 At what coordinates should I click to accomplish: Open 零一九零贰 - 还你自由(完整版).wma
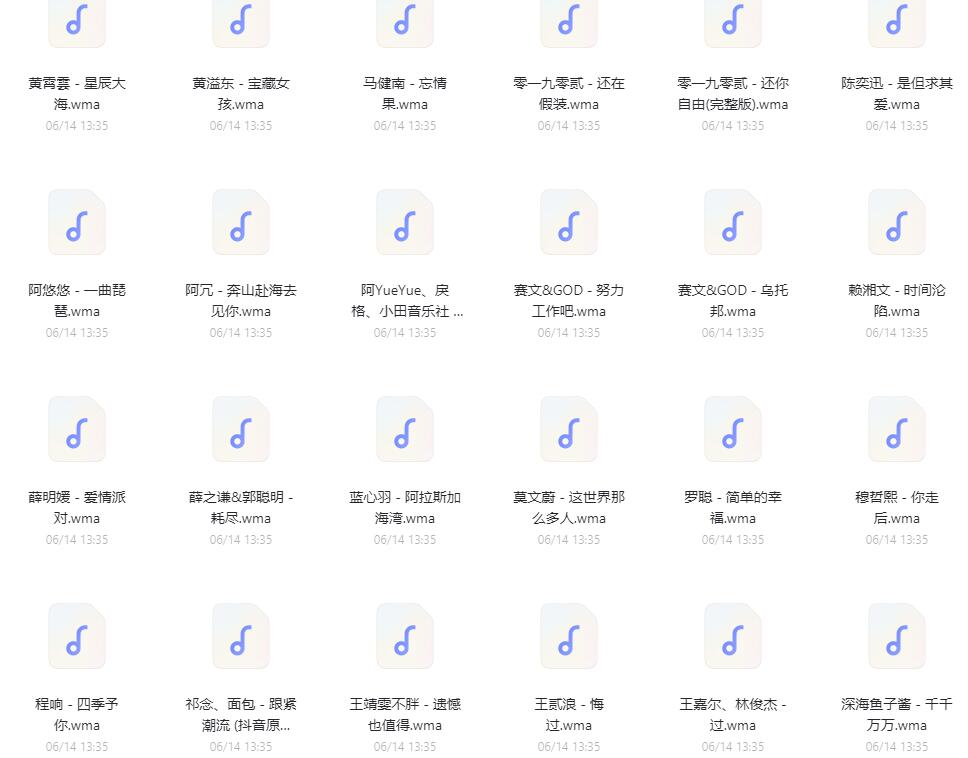[733, 22]
